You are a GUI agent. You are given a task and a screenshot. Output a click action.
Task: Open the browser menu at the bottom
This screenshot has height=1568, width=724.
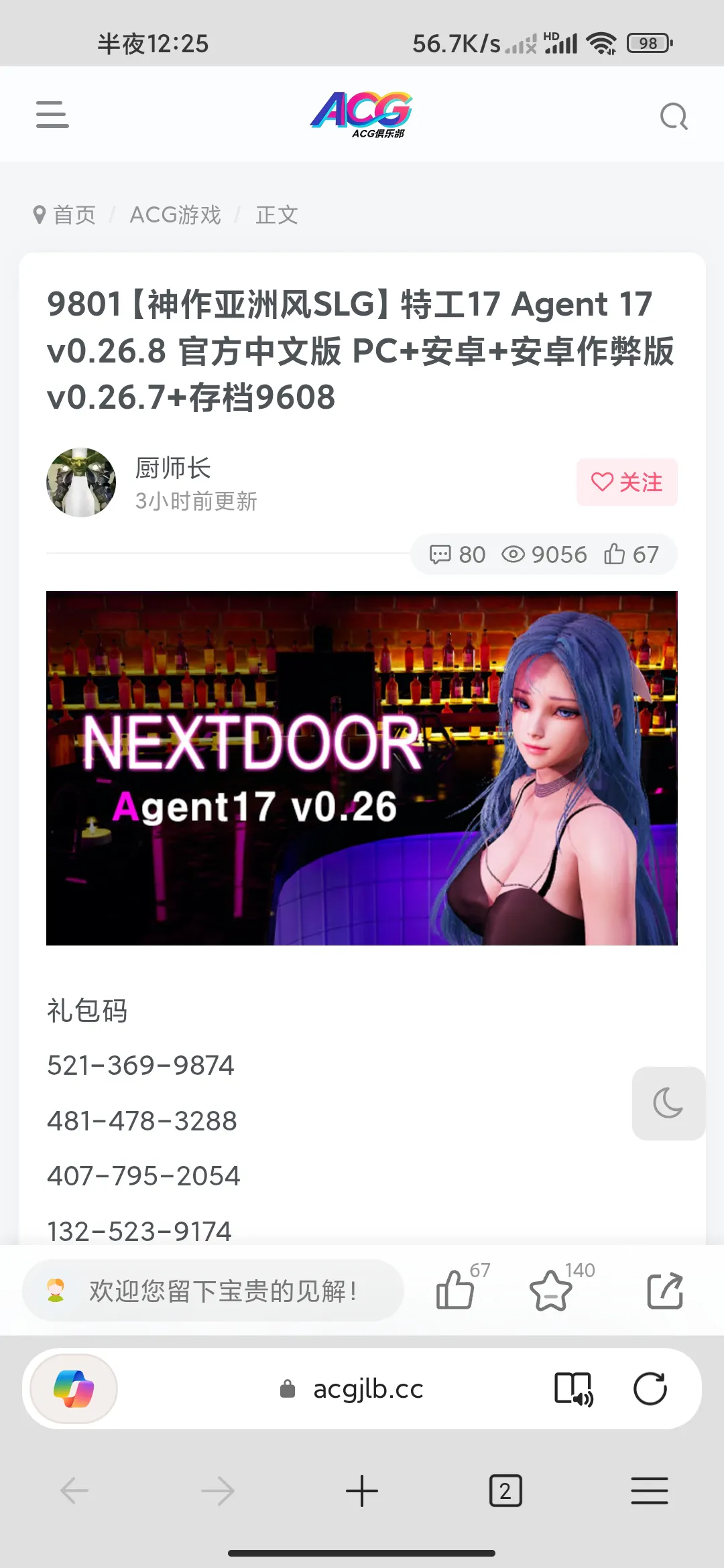point(649,1492)
